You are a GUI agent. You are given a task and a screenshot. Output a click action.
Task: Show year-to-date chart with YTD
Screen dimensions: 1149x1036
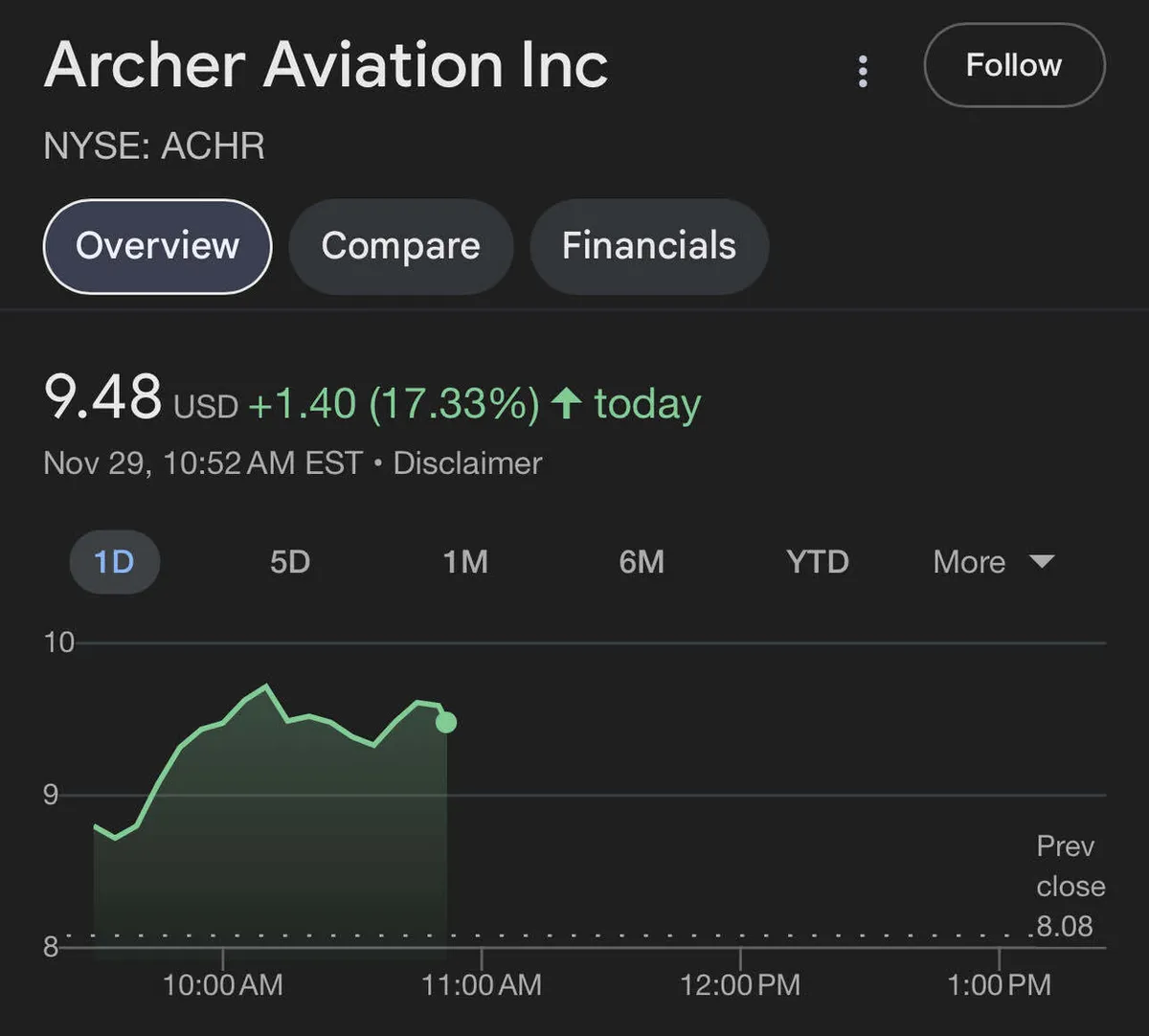[x=818, y=562]
